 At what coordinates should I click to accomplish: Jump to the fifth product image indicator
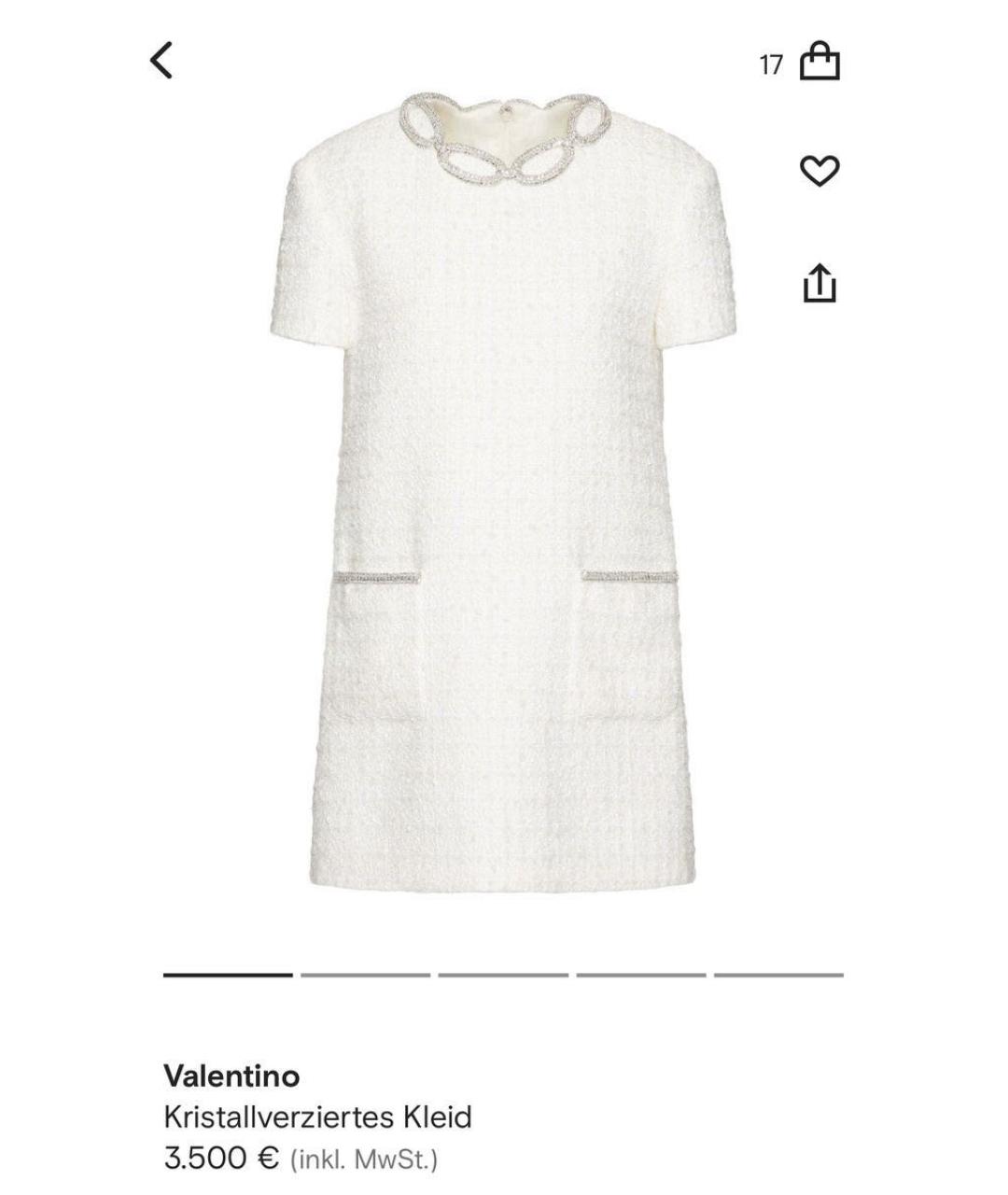click(778, 975)
